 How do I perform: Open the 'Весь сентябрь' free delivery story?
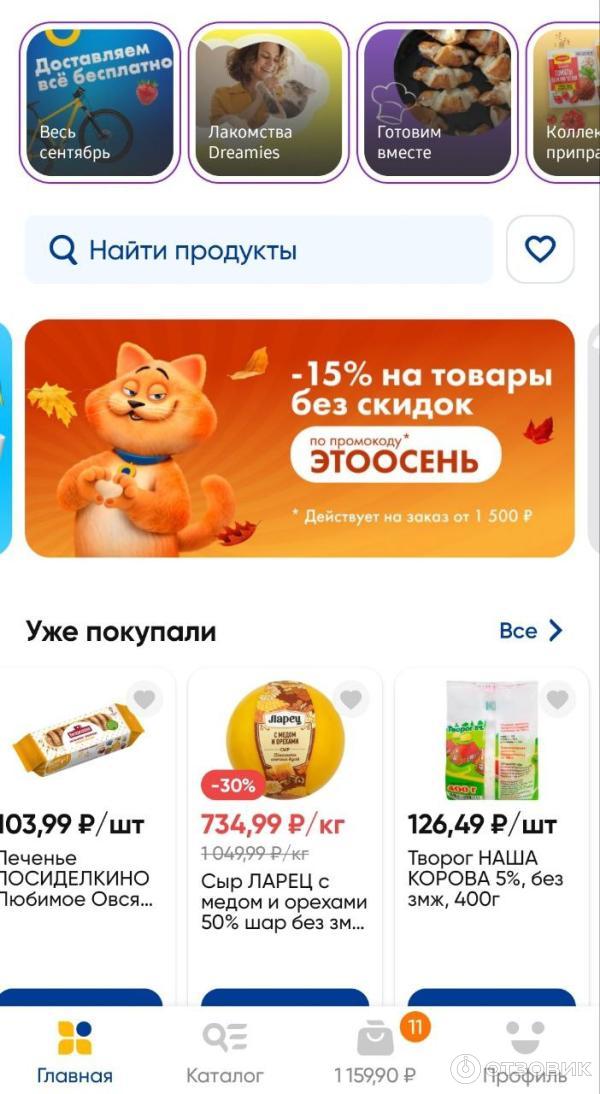(x=99, y=103)
